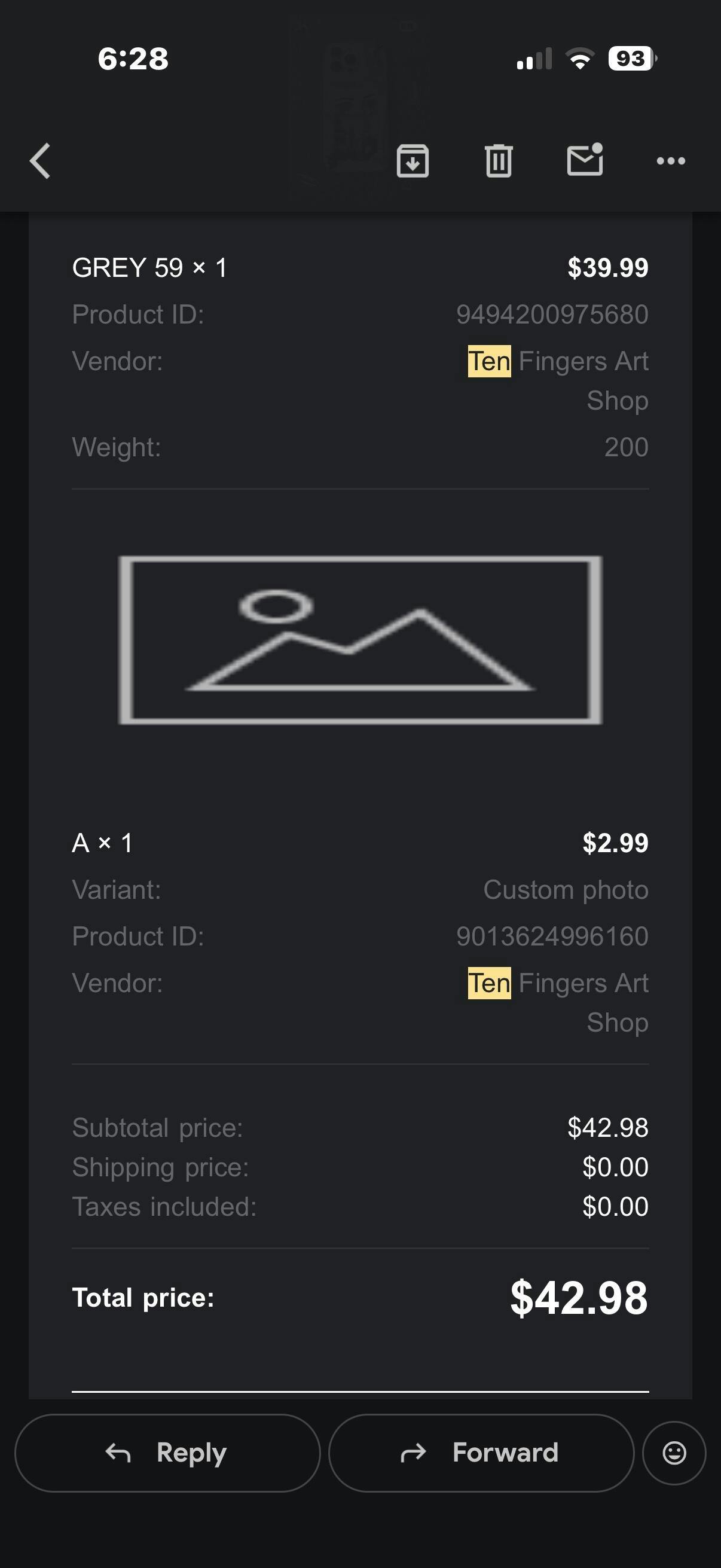Image resolution: width=721 pixels, height=1568 pixels.
Task: Add an emoji reaction
Action: (674, 1453)
